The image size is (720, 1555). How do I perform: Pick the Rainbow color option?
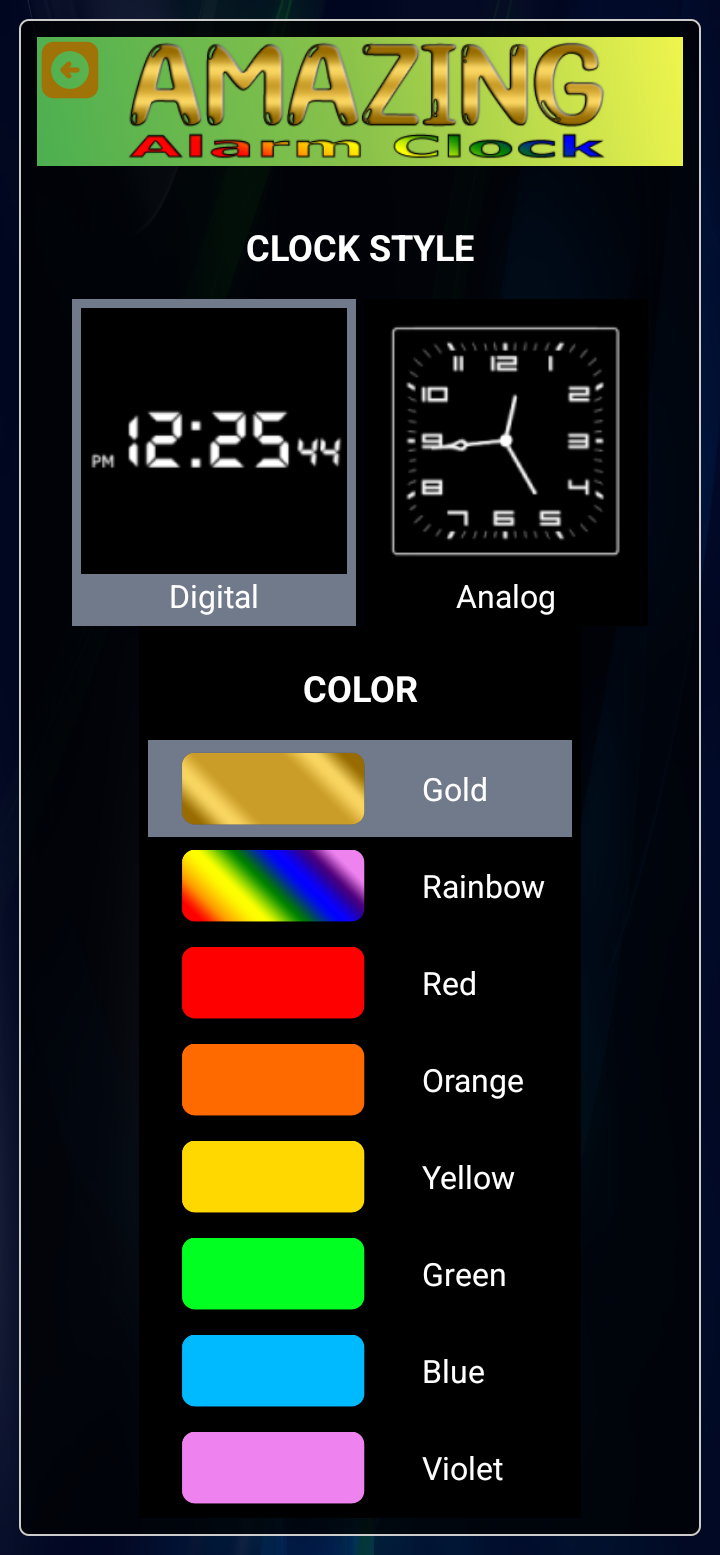[360, 886]
